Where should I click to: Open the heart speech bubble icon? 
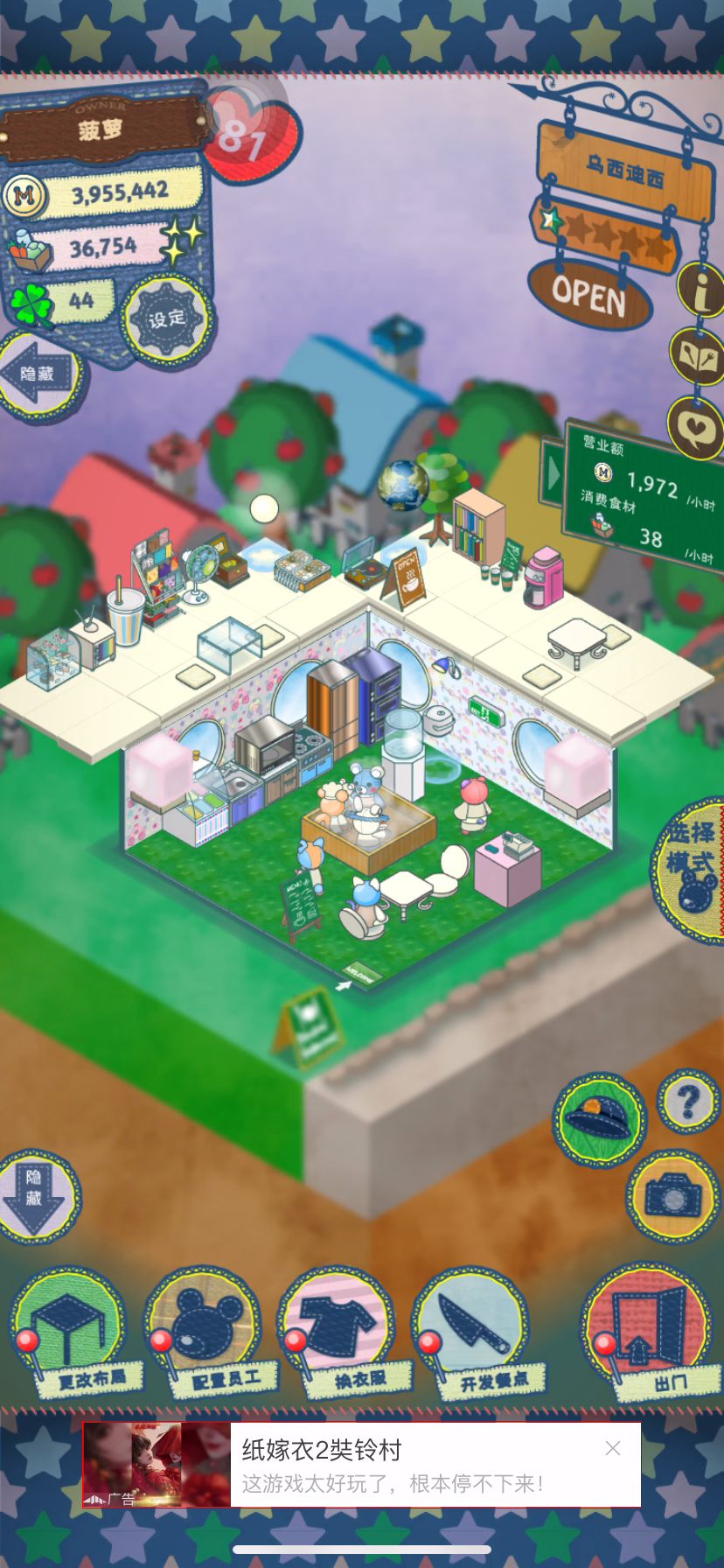tap(697, 426)
